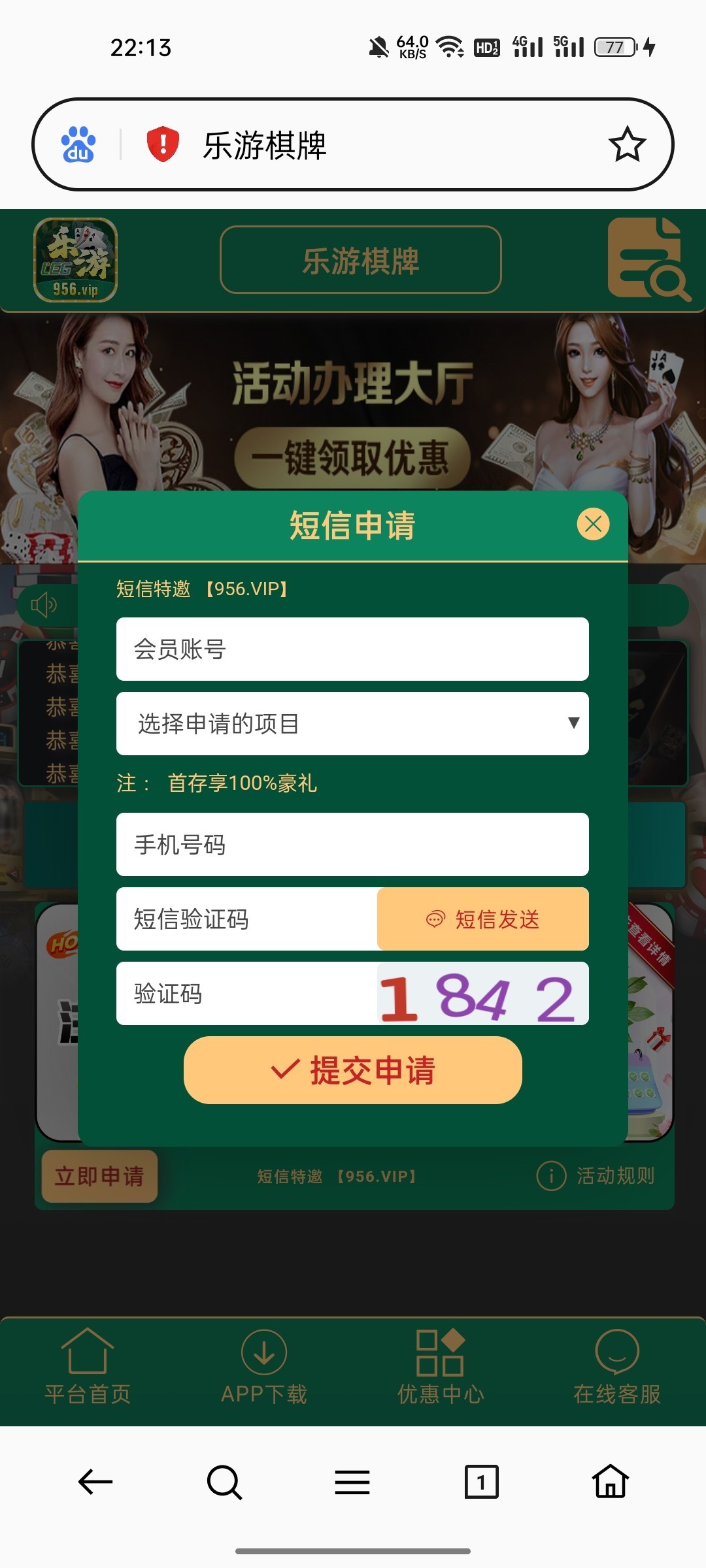Submit with 提交申请 button
The image size is (706, 1568).
(x=352, y=1070)
